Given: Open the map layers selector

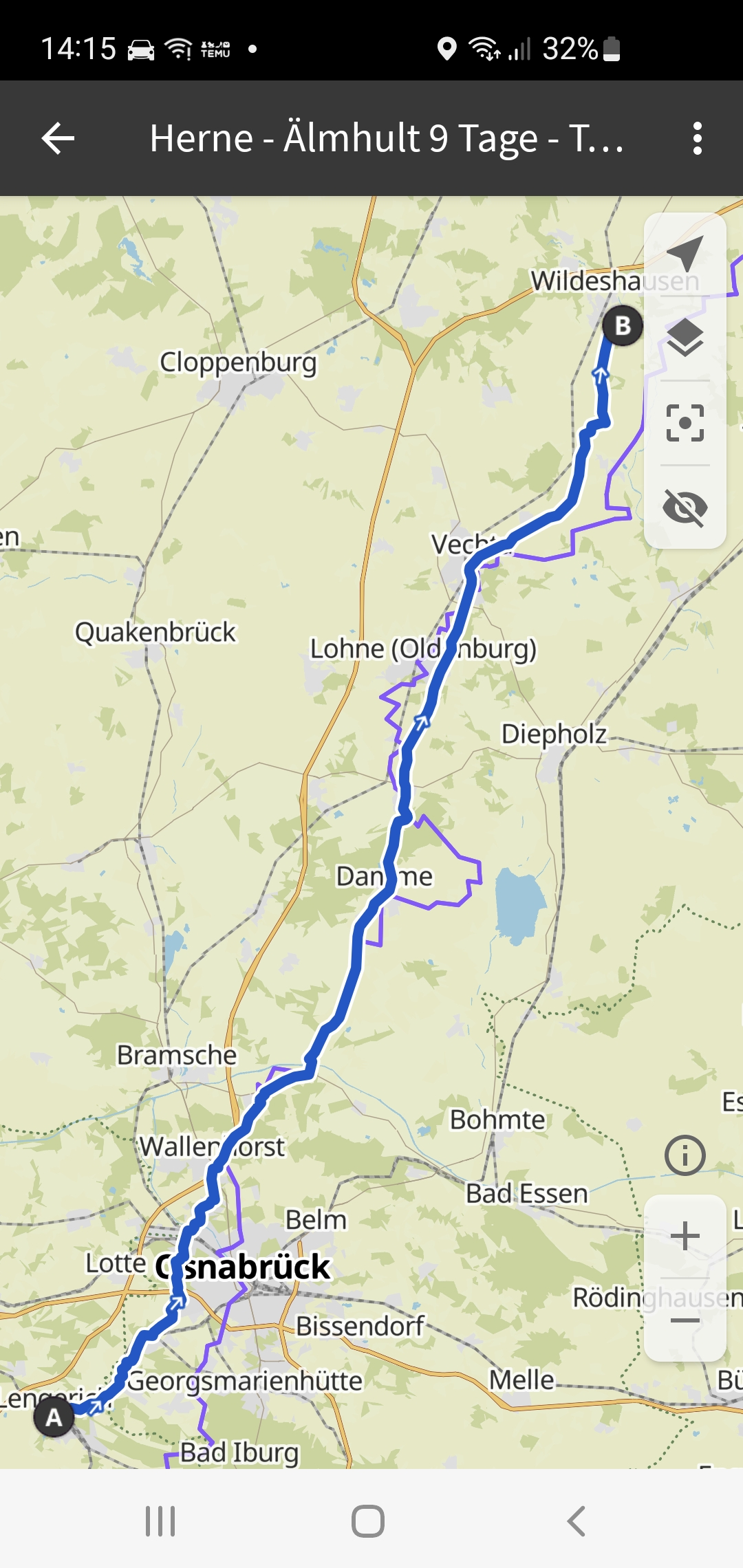Looking at the screenshot, I should click(685, 338).
